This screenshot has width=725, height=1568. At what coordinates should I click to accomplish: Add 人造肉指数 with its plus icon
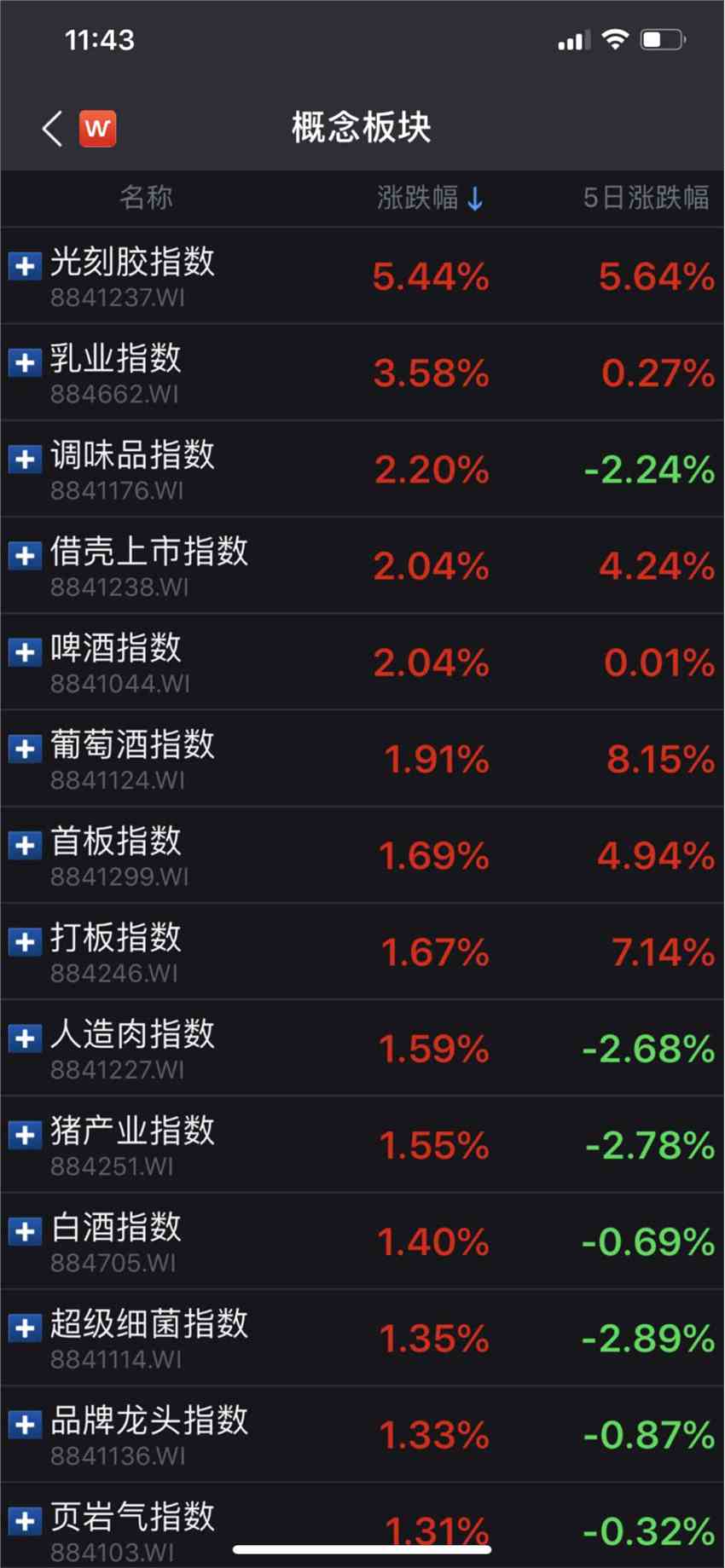(x=25, y=1038)
